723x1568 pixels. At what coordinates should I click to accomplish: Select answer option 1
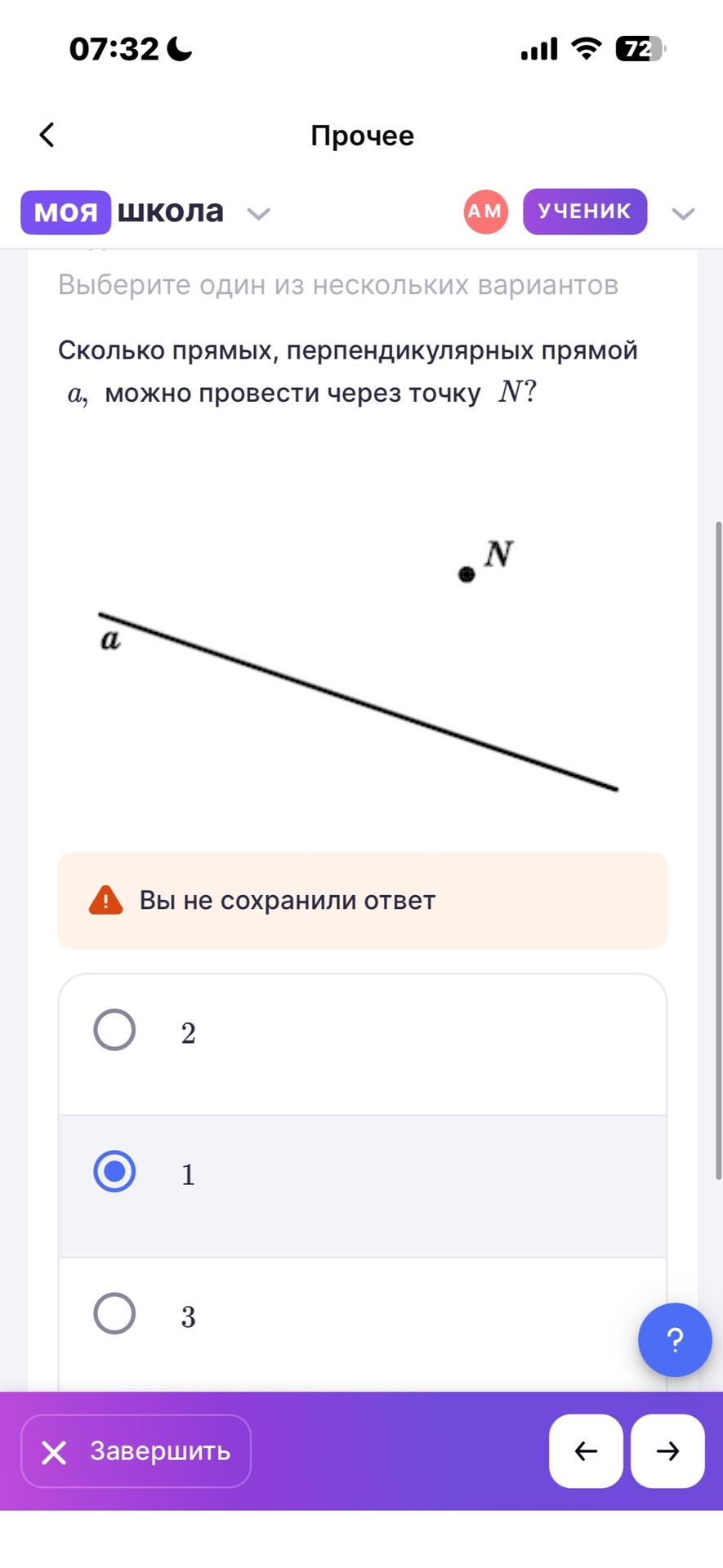point(363,1186)
